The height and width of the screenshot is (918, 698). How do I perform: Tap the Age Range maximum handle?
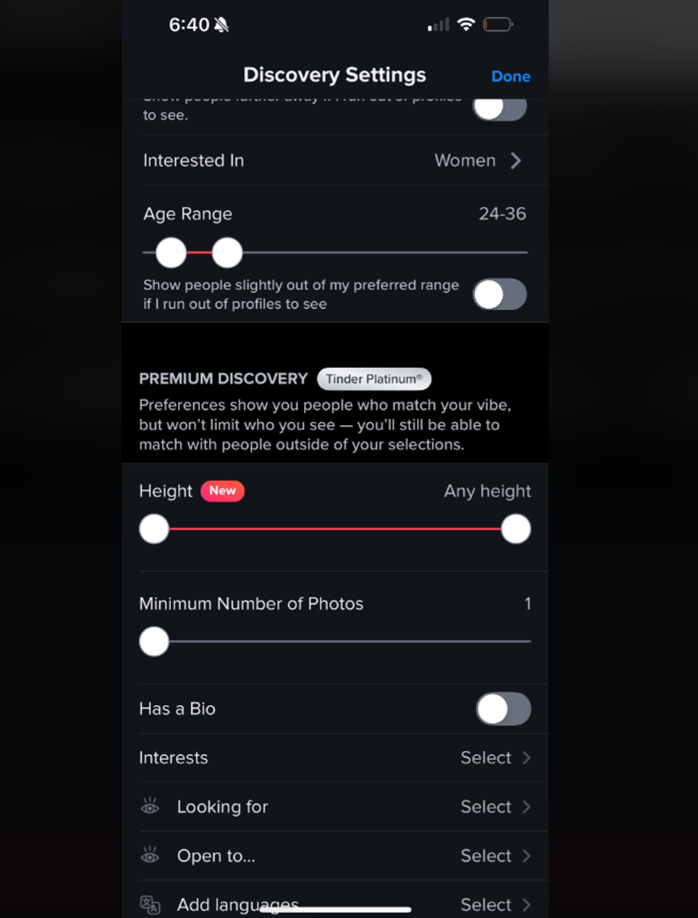coord(228,253)
